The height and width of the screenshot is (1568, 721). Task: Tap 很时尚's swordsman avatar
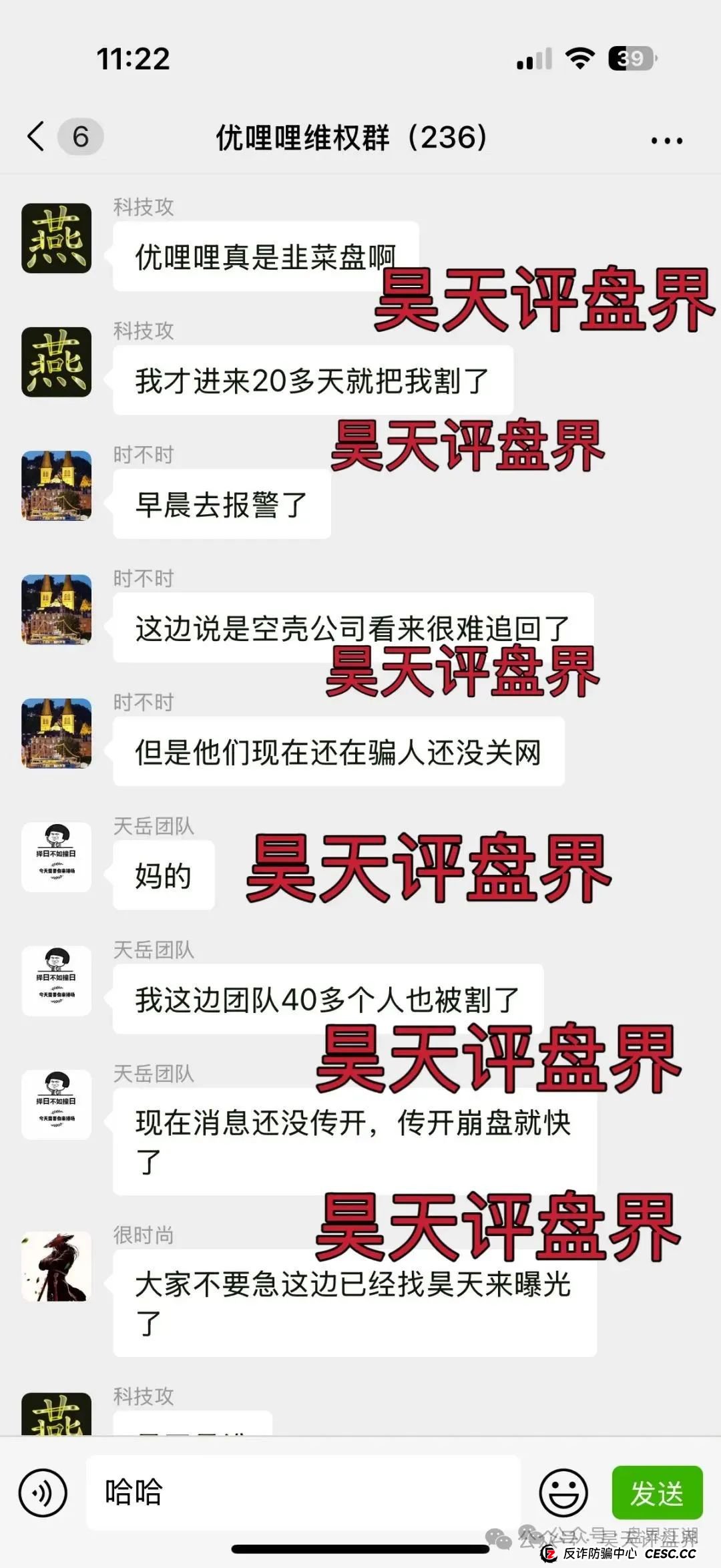pos(56,1267)
